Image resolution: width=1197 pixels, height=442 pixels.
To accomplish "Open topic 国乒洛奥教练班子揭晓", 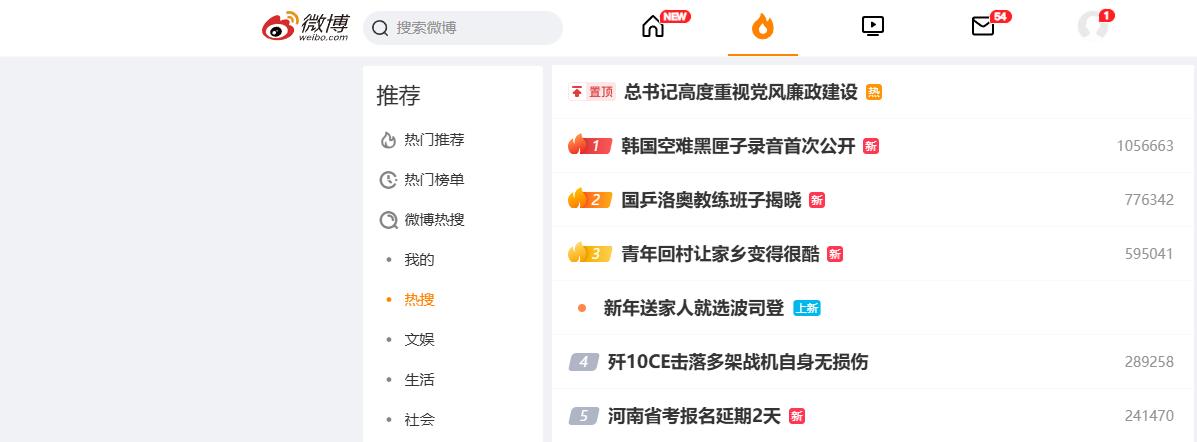I will (x=711, y=200).
